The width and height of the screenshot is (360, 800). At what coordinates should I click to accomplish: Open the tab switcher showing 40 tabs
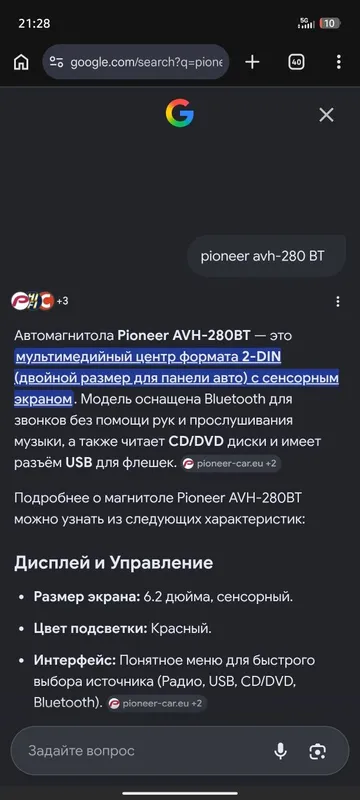pos(296,62)
